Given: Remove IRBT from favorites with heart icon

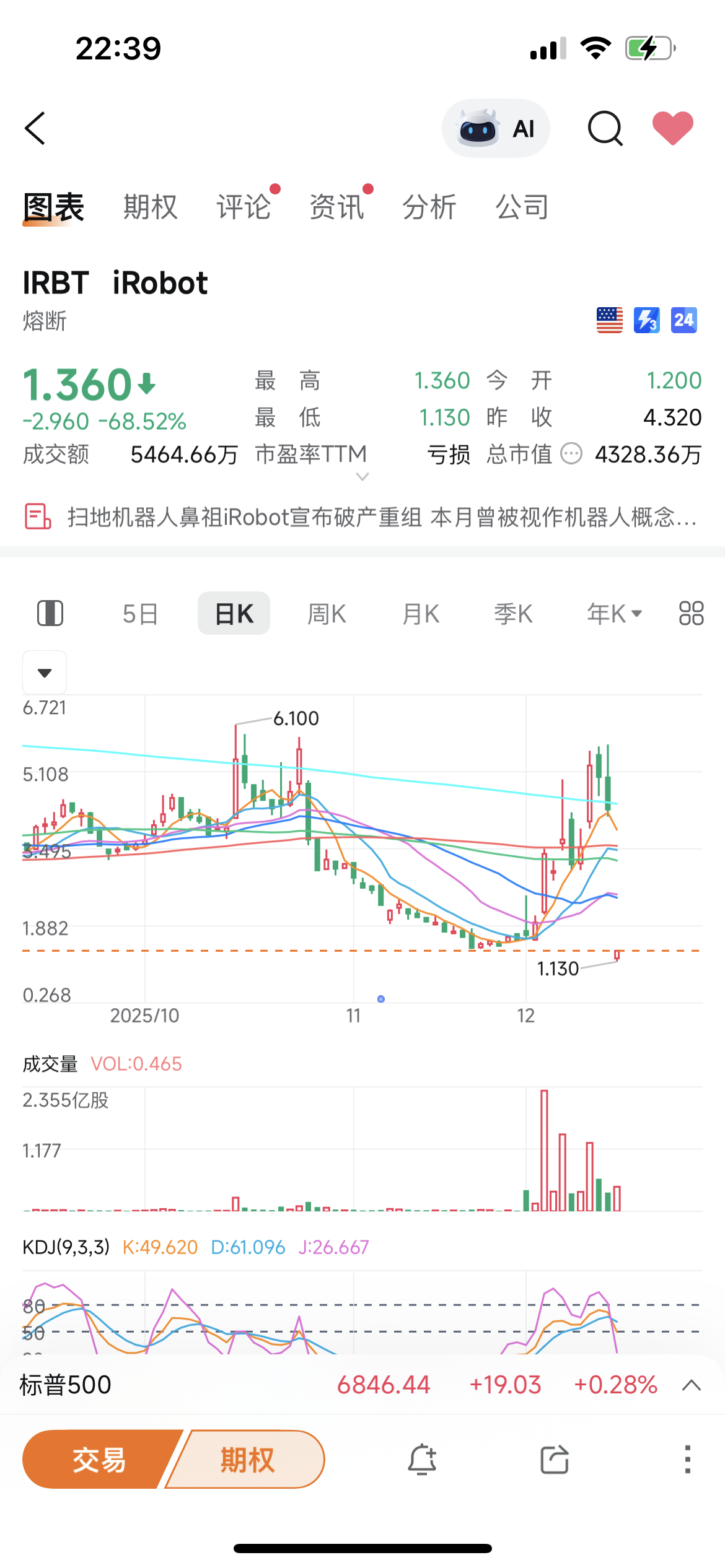Looking at the screenshot, I should 672,128.
